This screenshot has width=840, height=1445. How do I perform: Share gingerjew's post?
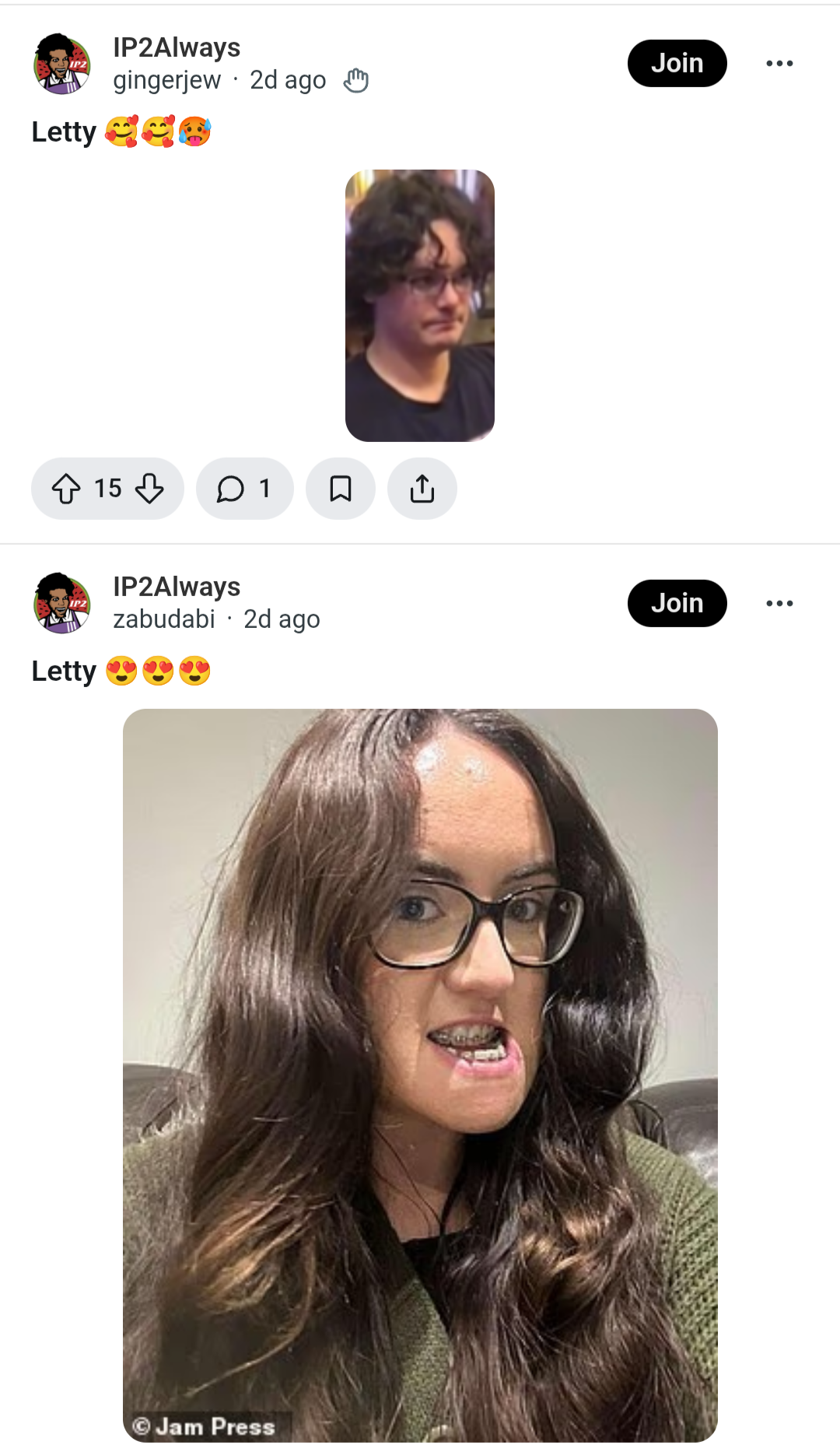(x=422, y=489)
